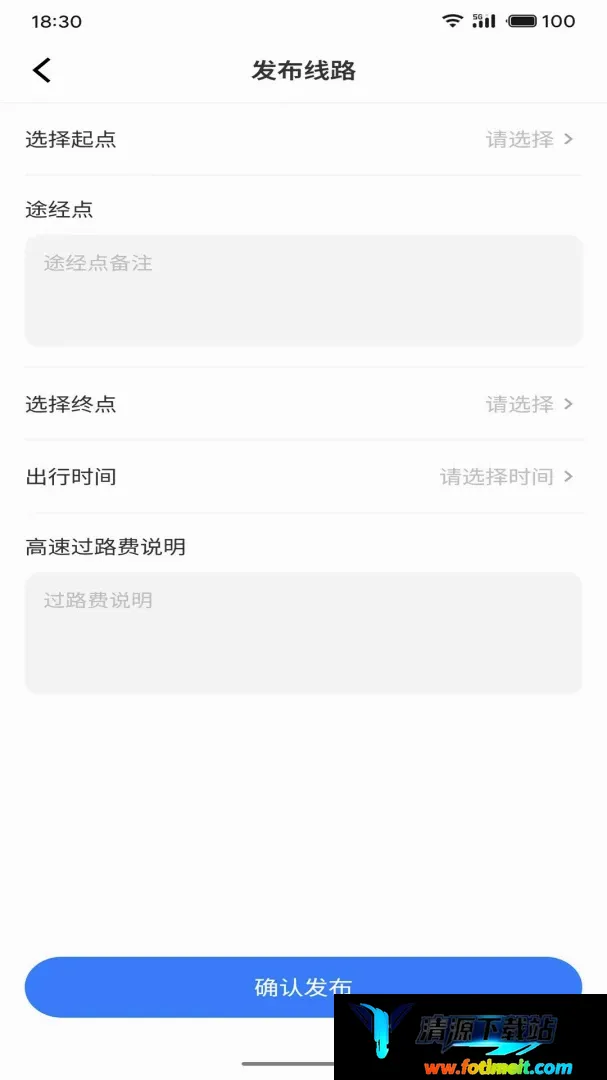Choose a time in 出行时间 row

(303, 477)
